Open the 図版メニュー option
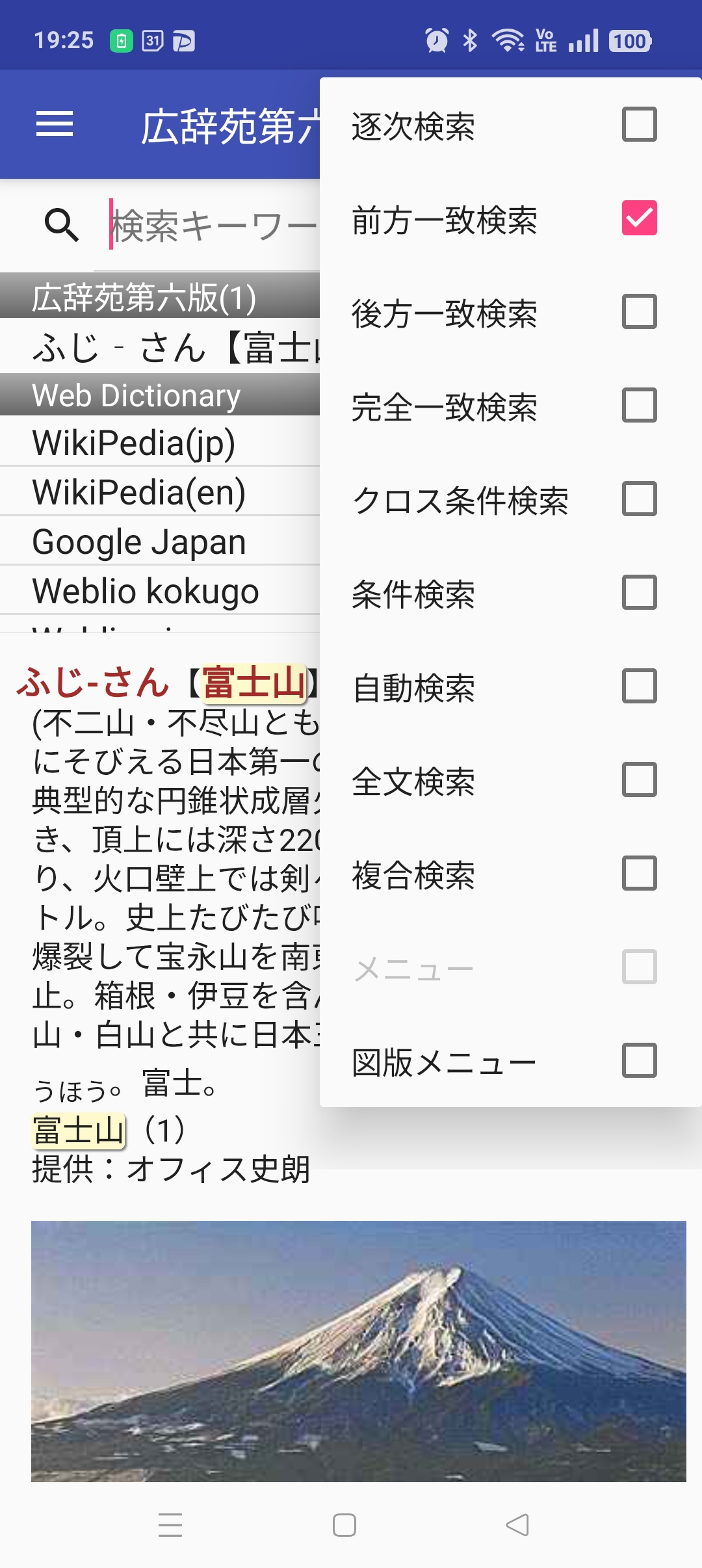 pos(510,1060)
